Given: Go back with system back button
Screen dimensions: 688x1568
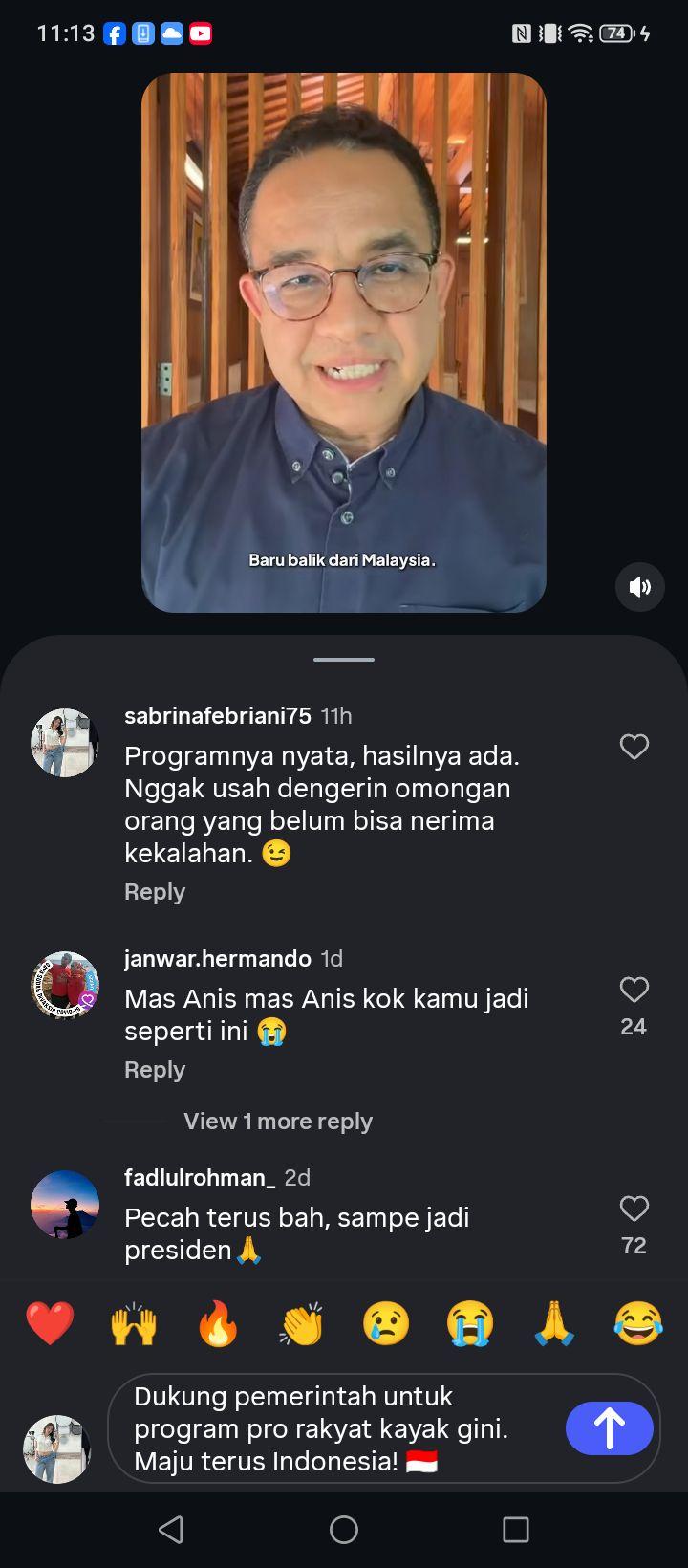Looking at the screenshot, I should [x=171, y=1530].
